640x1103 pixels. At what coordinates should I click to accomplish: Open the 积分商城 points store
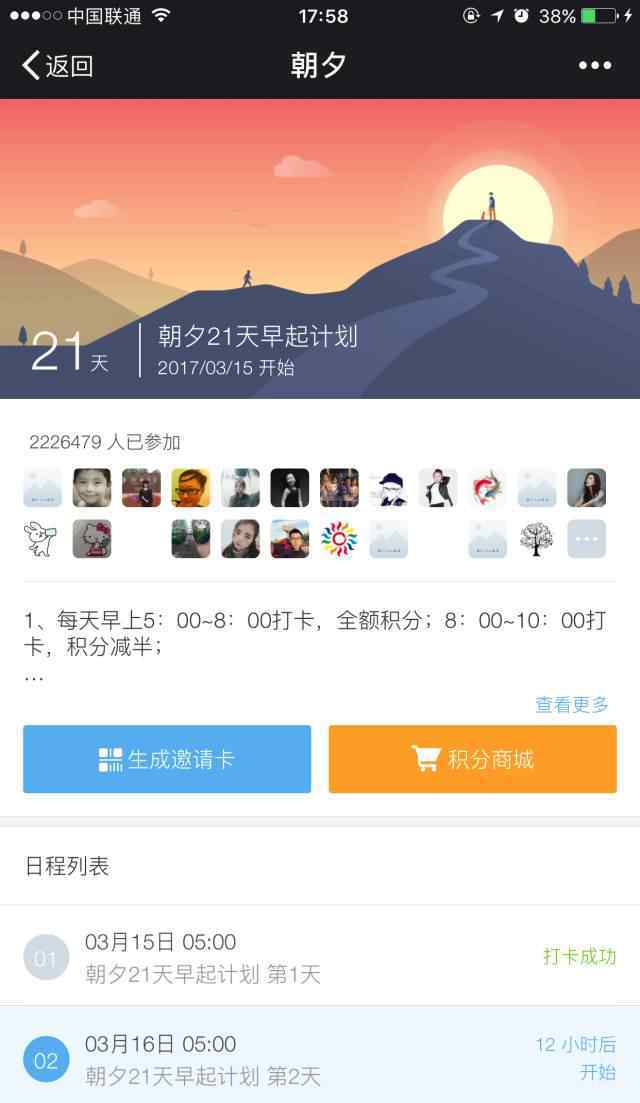point(472,759)
